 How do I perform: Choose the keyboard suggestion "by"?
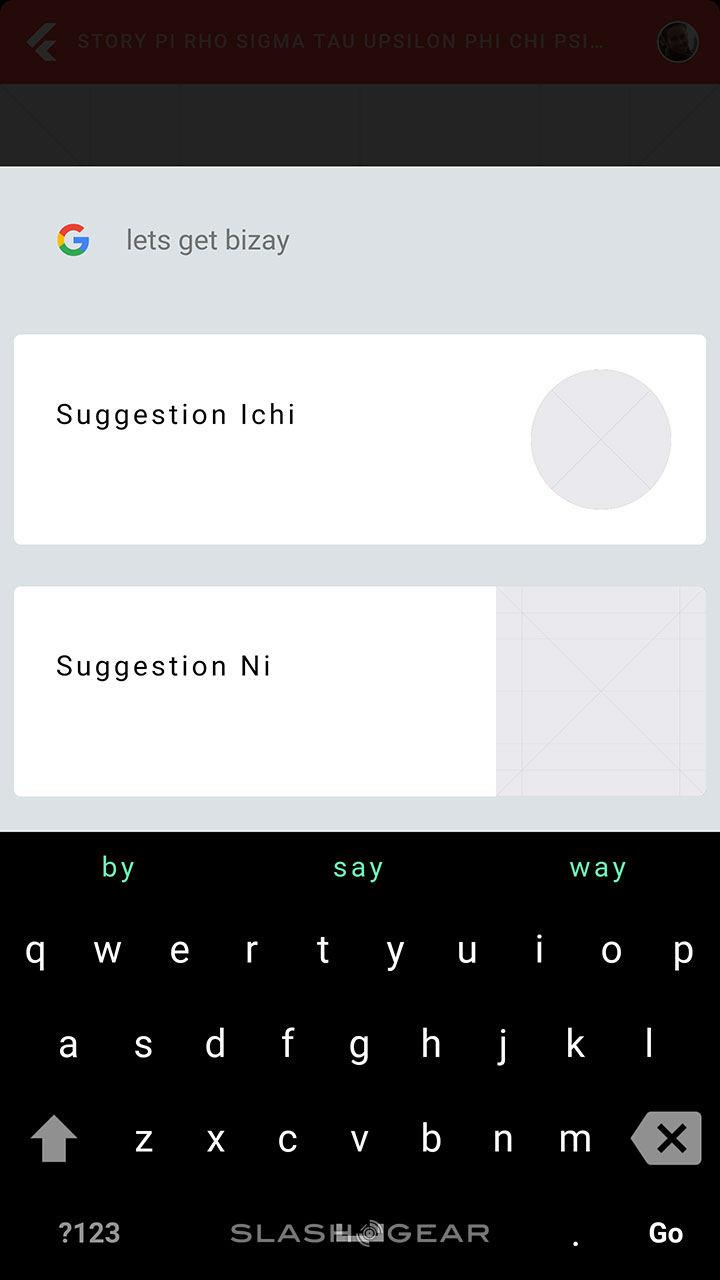pos(118,868)
